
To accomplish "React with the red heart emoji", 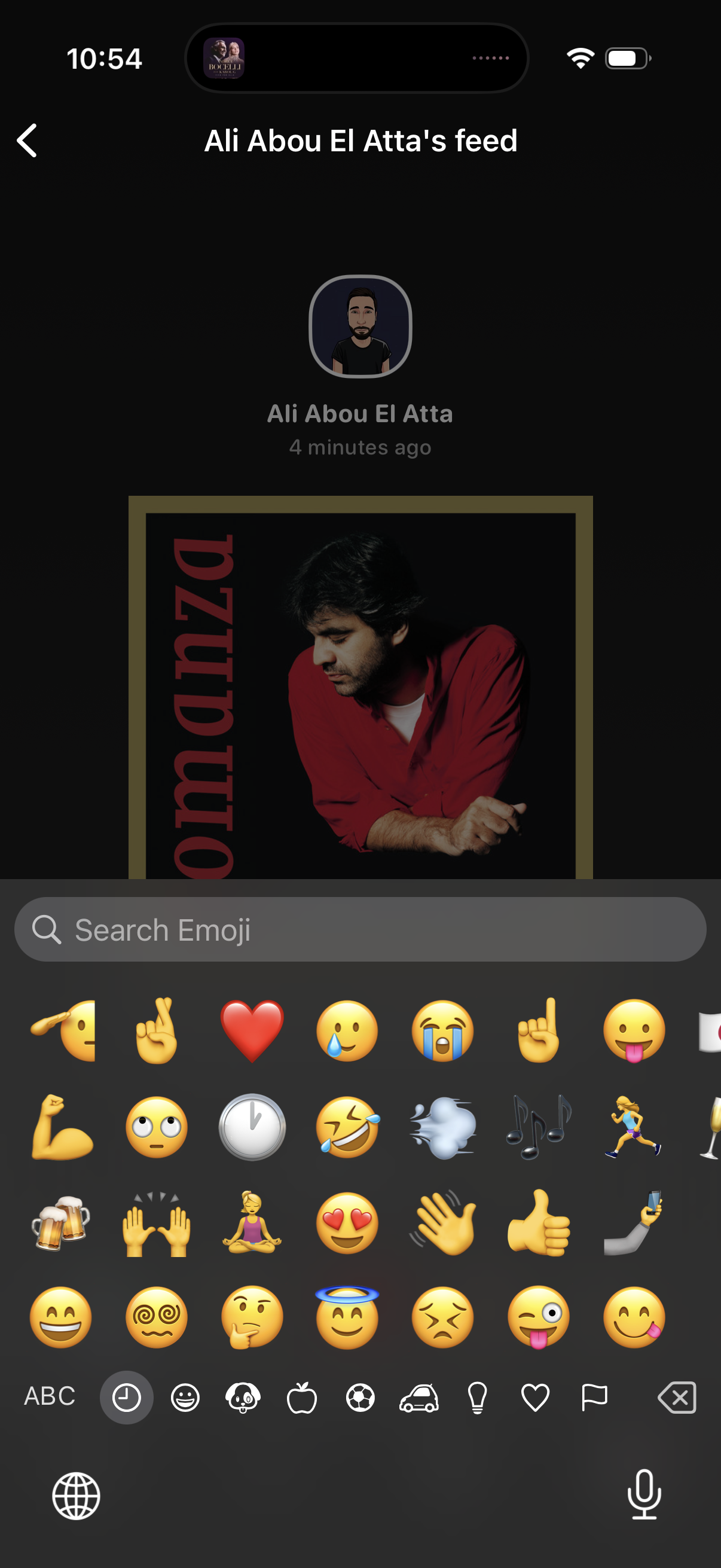I will (x=252, y=1030).
